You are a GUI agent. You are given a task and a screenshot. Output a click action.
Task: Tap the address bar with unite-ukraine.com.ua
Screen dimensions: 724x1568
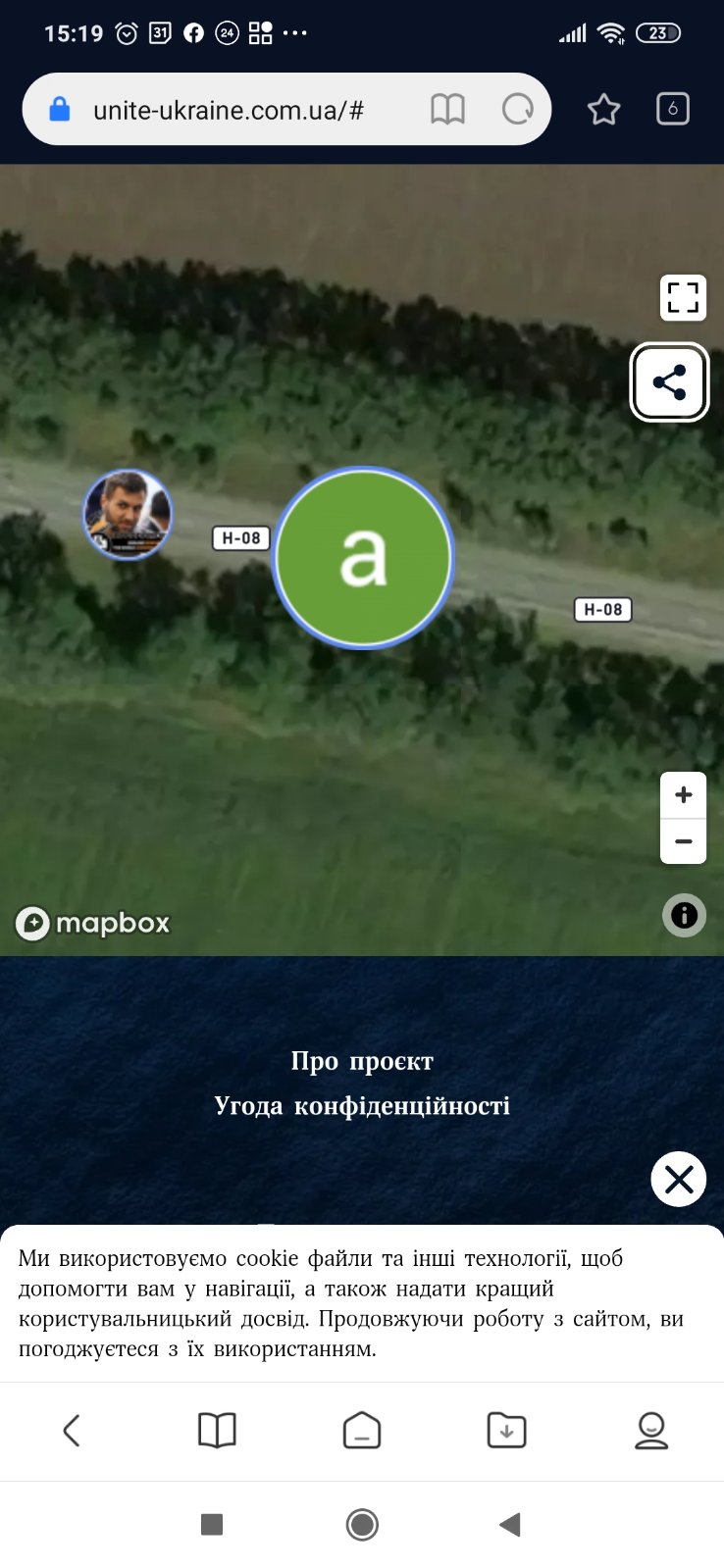228,110
